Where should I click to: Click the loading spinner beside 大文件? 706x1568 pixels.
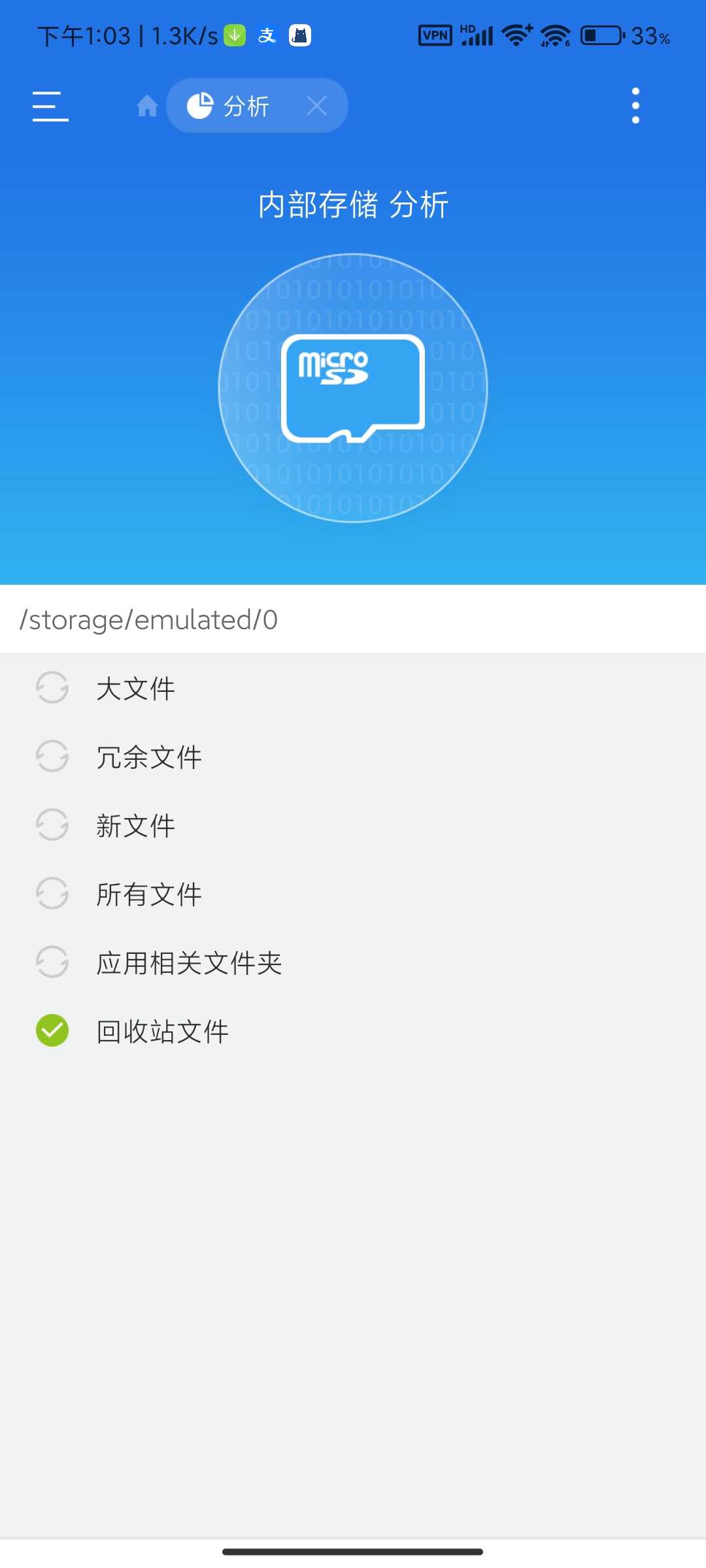(52, 688)
